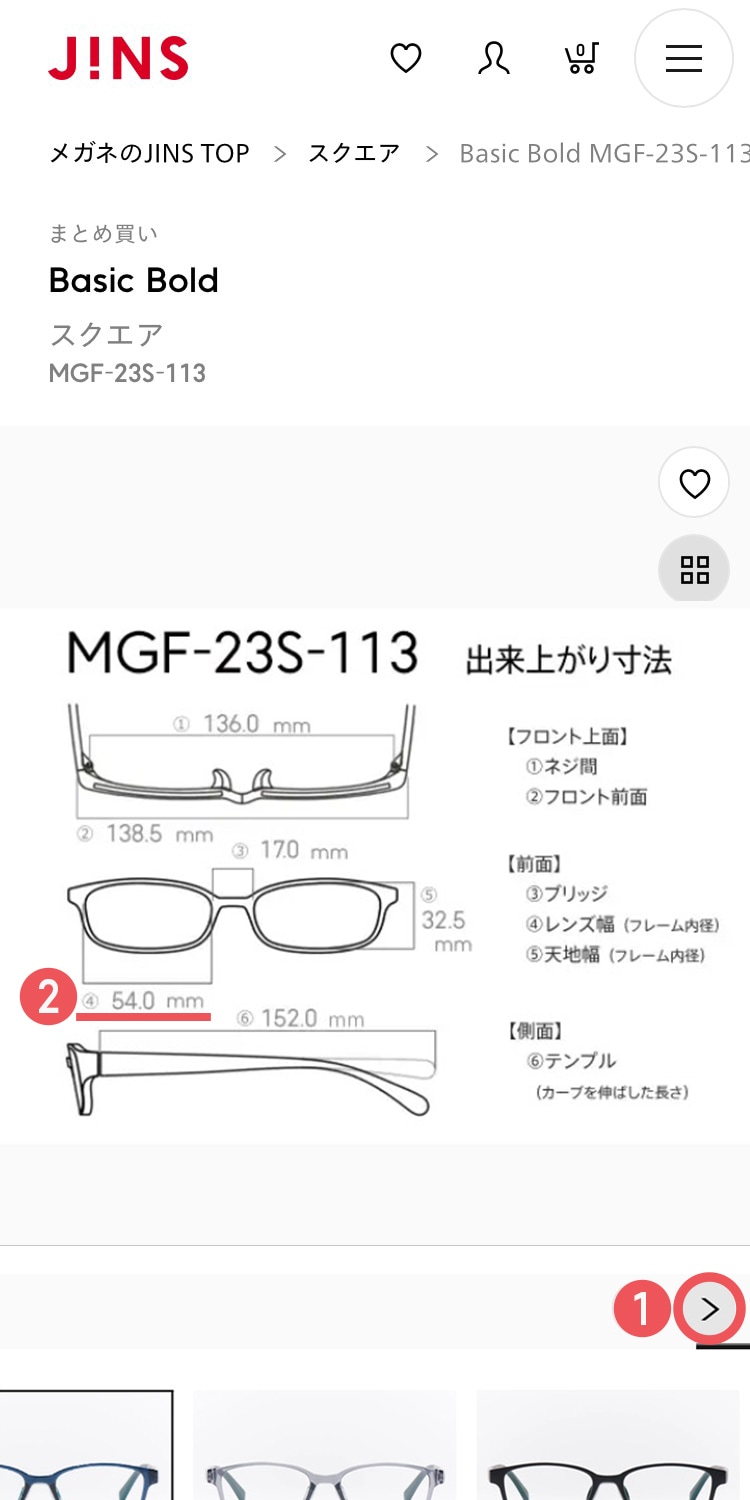Go to メガネのJINS TOP breadcrumb

(x=149, y=153)
